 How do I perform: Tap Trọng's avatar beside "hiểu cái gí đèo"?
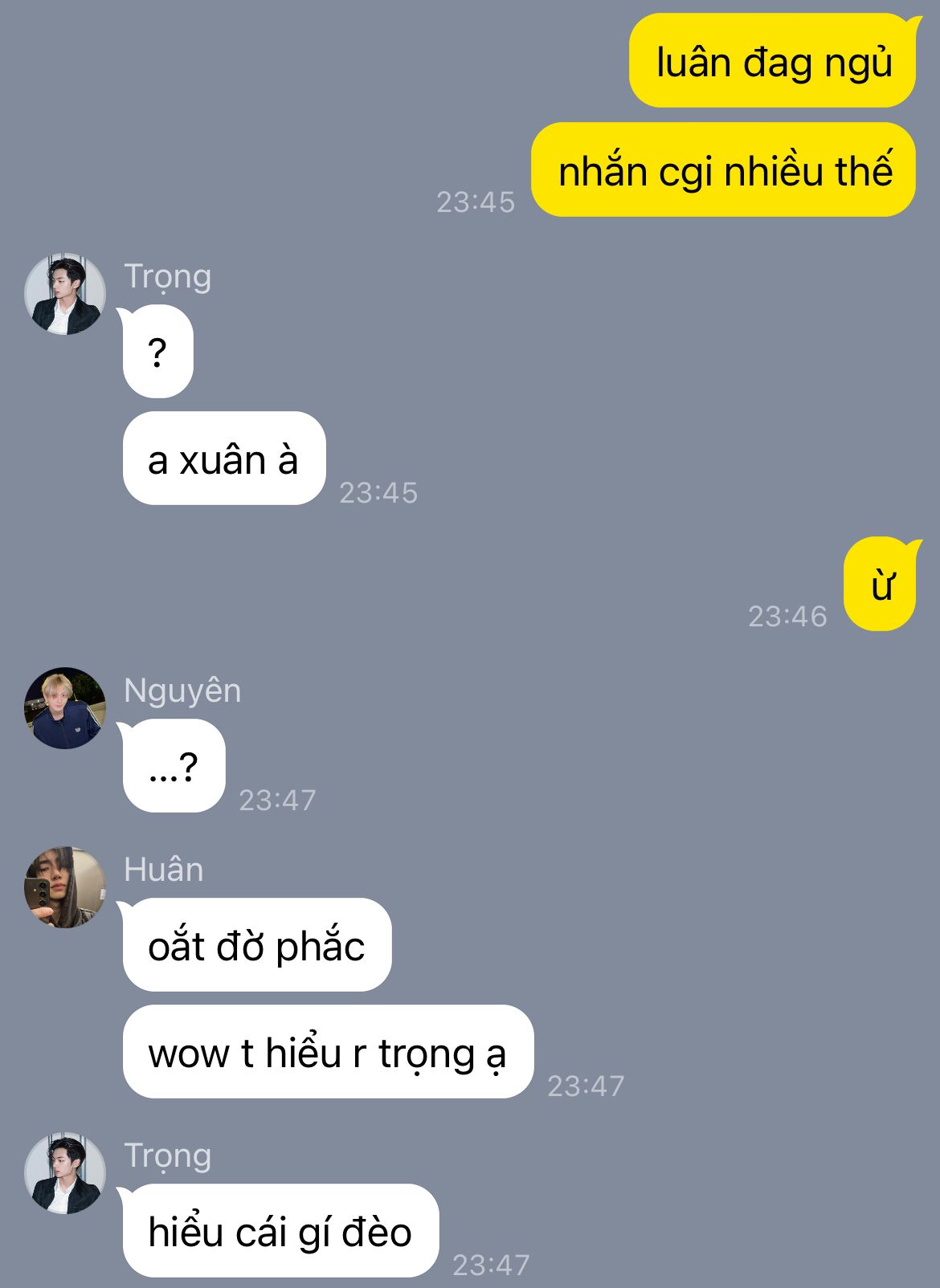(x=65, y=1173)
